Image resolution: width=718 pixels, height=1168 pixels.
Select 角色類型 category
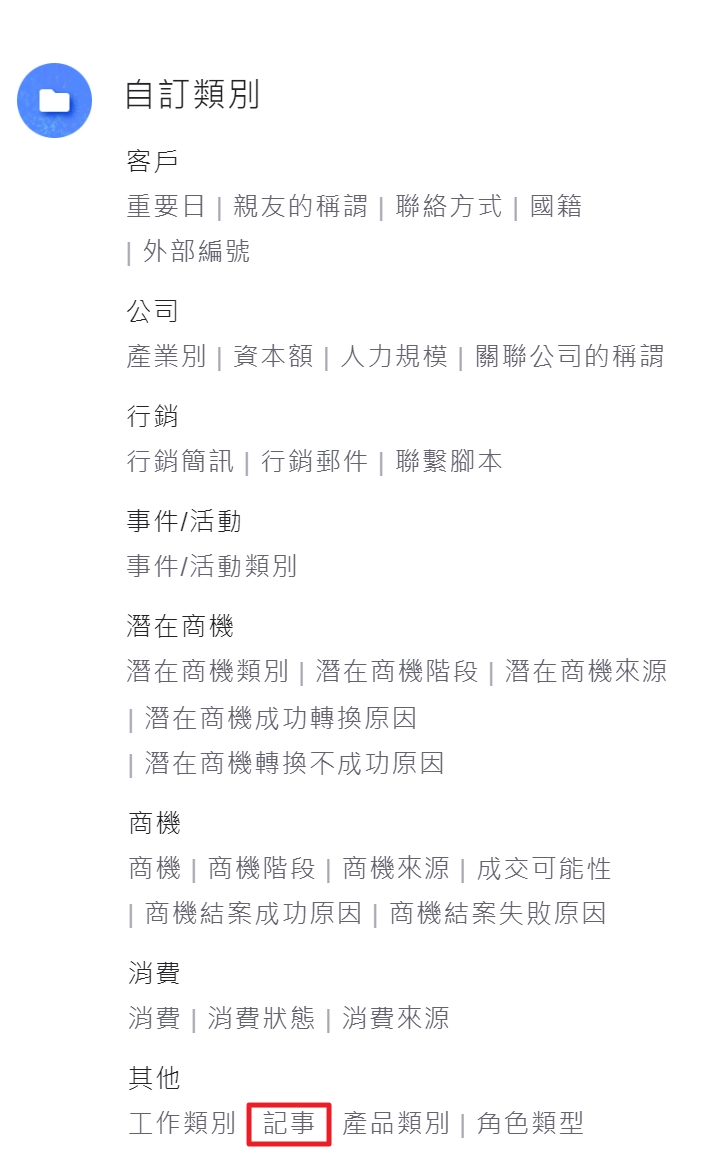click(529, 1123)
